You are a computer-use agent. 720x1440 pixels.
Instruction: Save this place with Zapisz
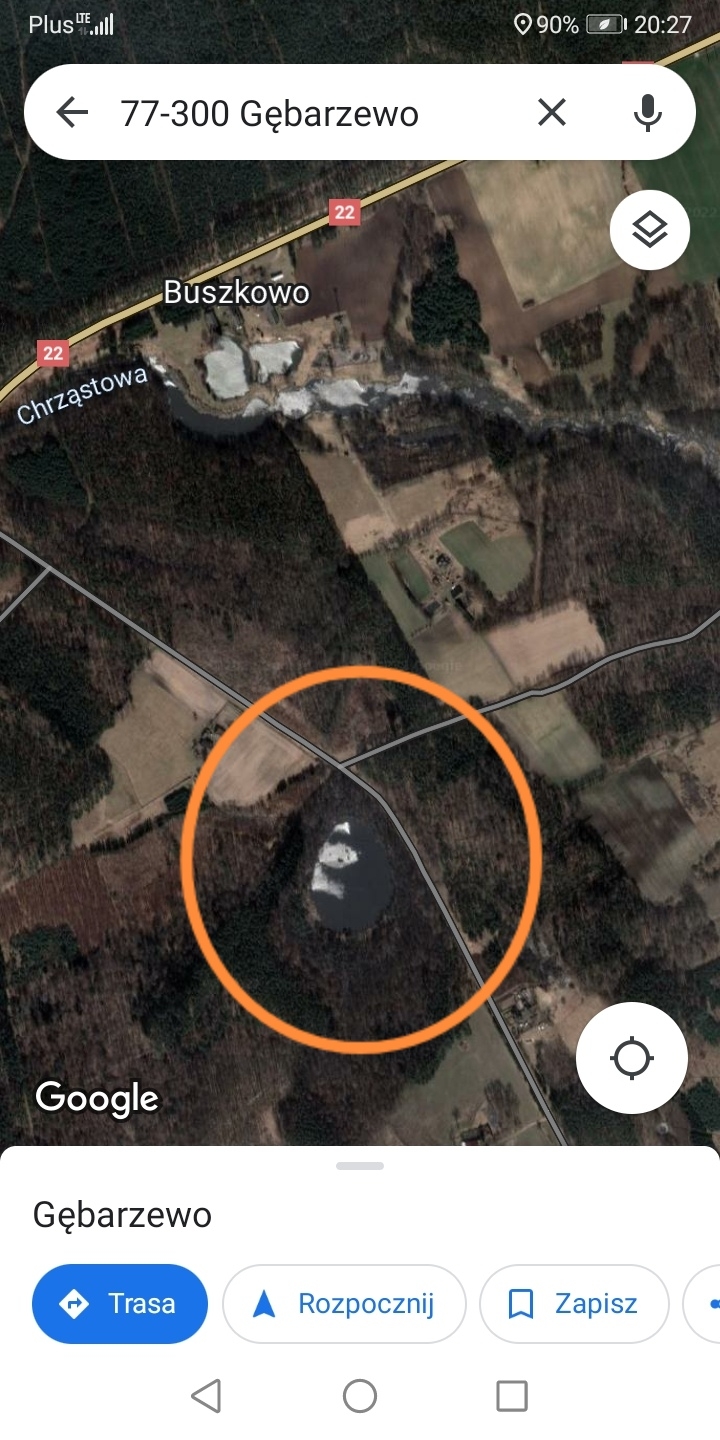pyautogui.click(x=574, y=1304)
